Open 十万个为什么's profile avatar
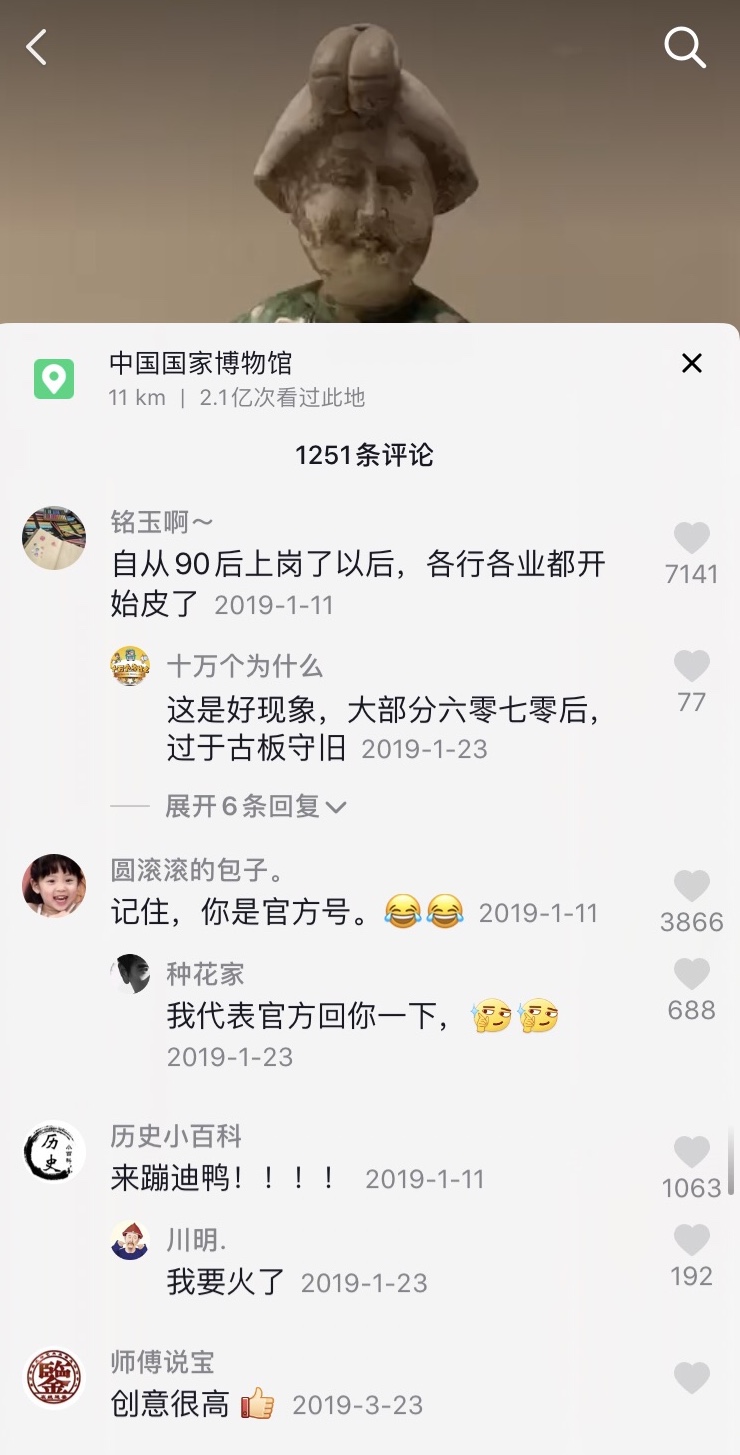740x1455 pixels. pyautogui.click(x=130, y=666)
